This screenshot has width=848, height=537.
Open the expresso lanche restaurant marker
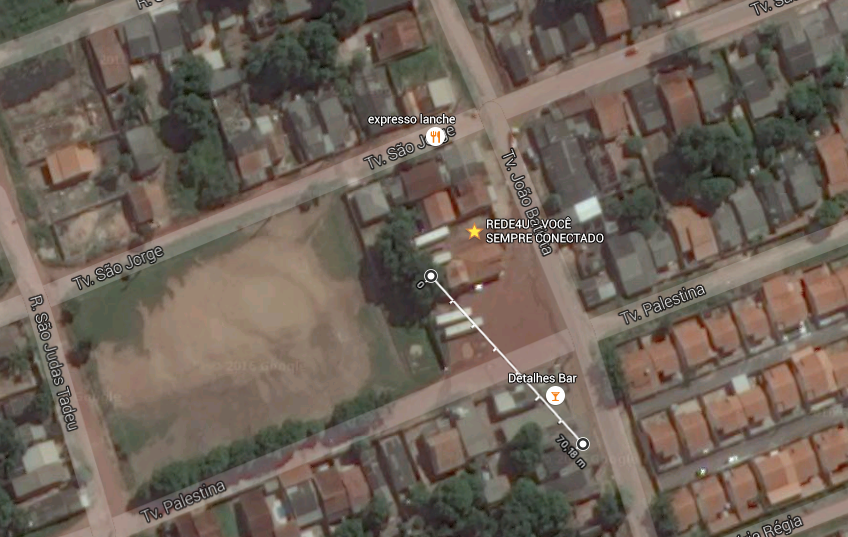pos(435,137)
